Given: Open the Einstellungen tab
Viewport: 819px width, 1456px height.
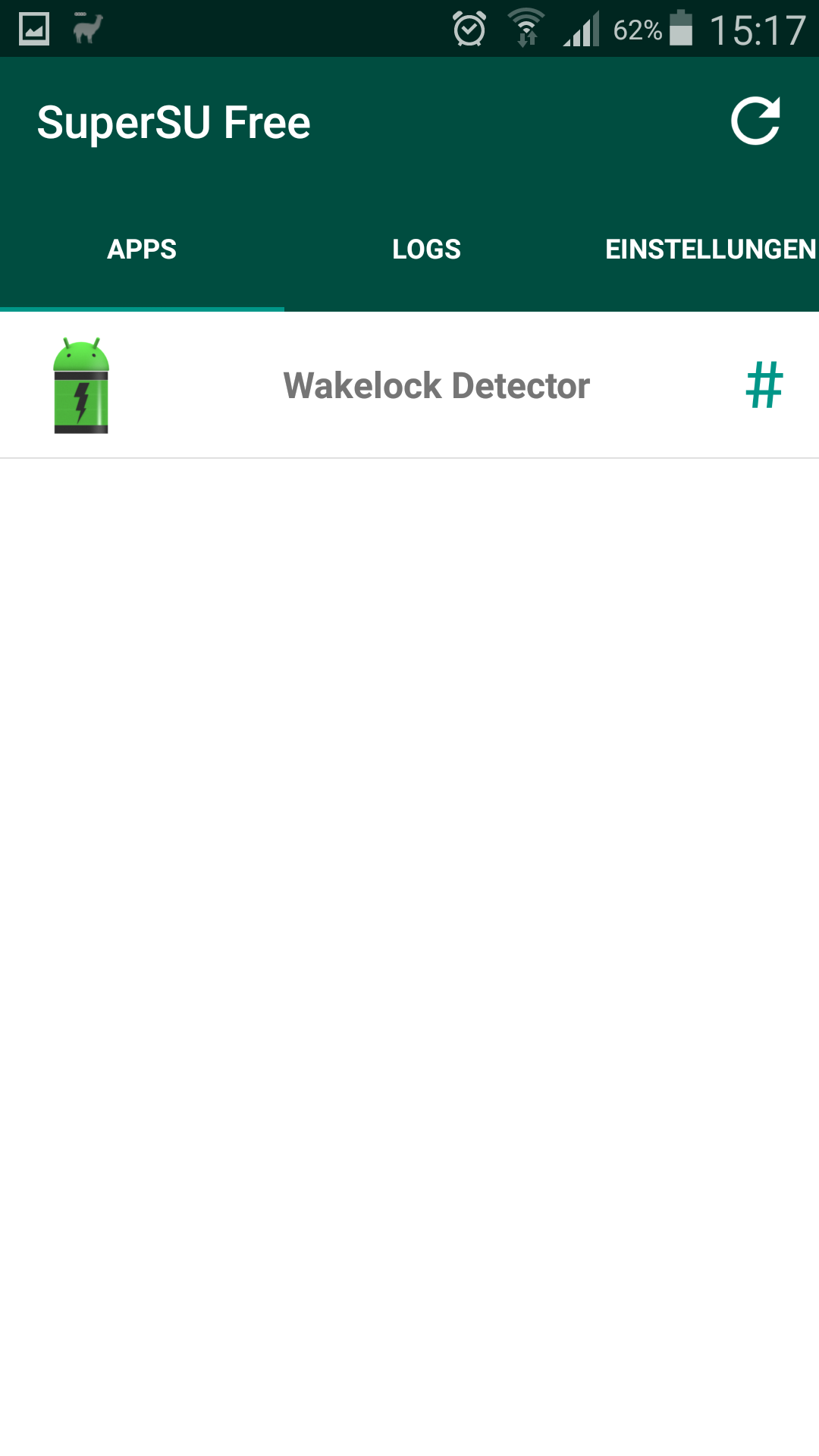Looking at the screenshot, I should click(710, 249).
